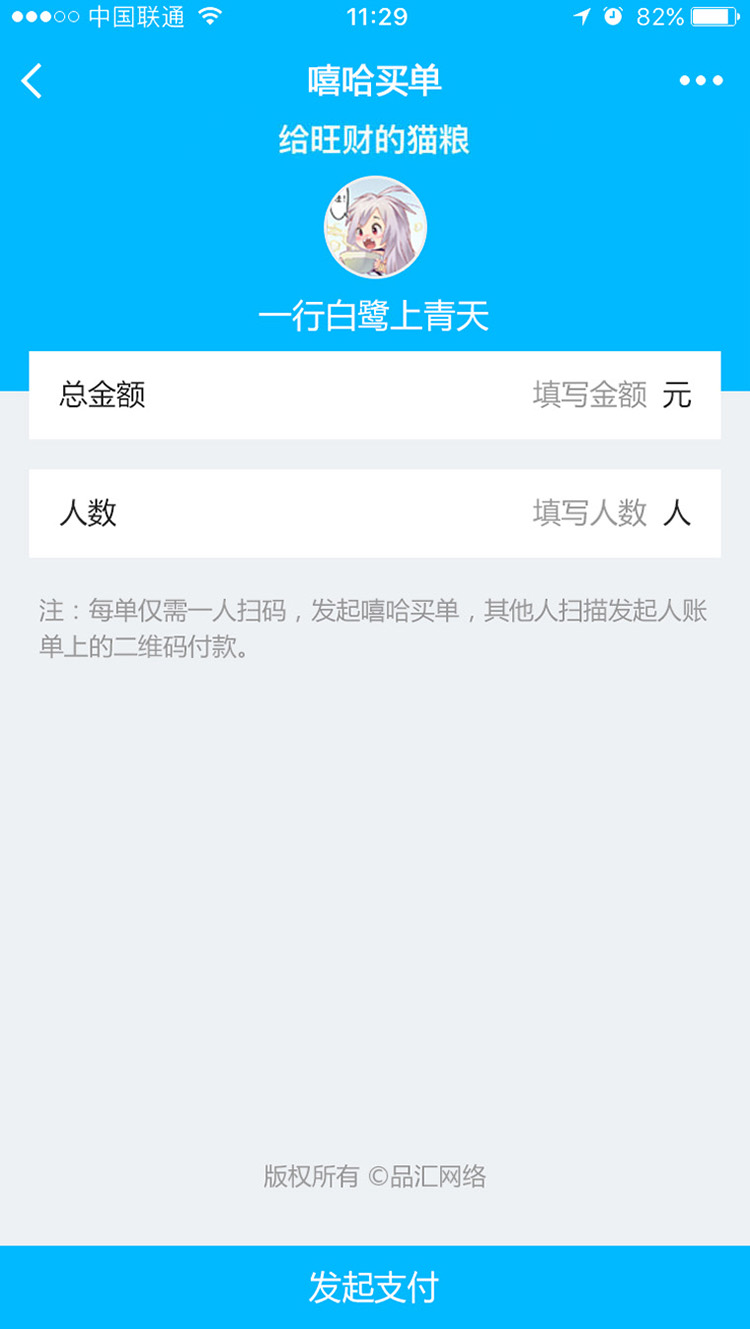Select the 给旺财的猫粮 subtitle

point(375,140)
